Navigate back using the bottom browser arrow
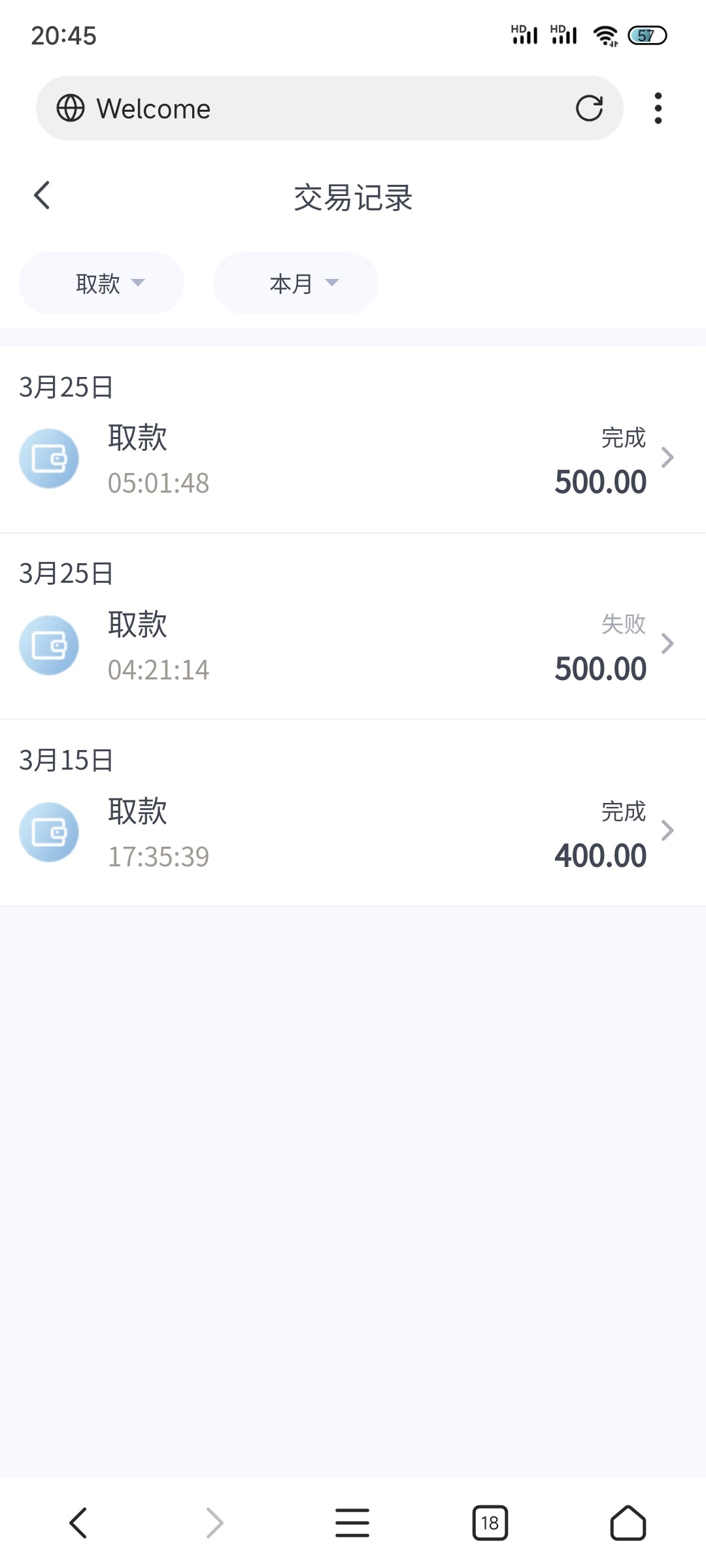The image size is (706, 1568). coord(78,1523)
